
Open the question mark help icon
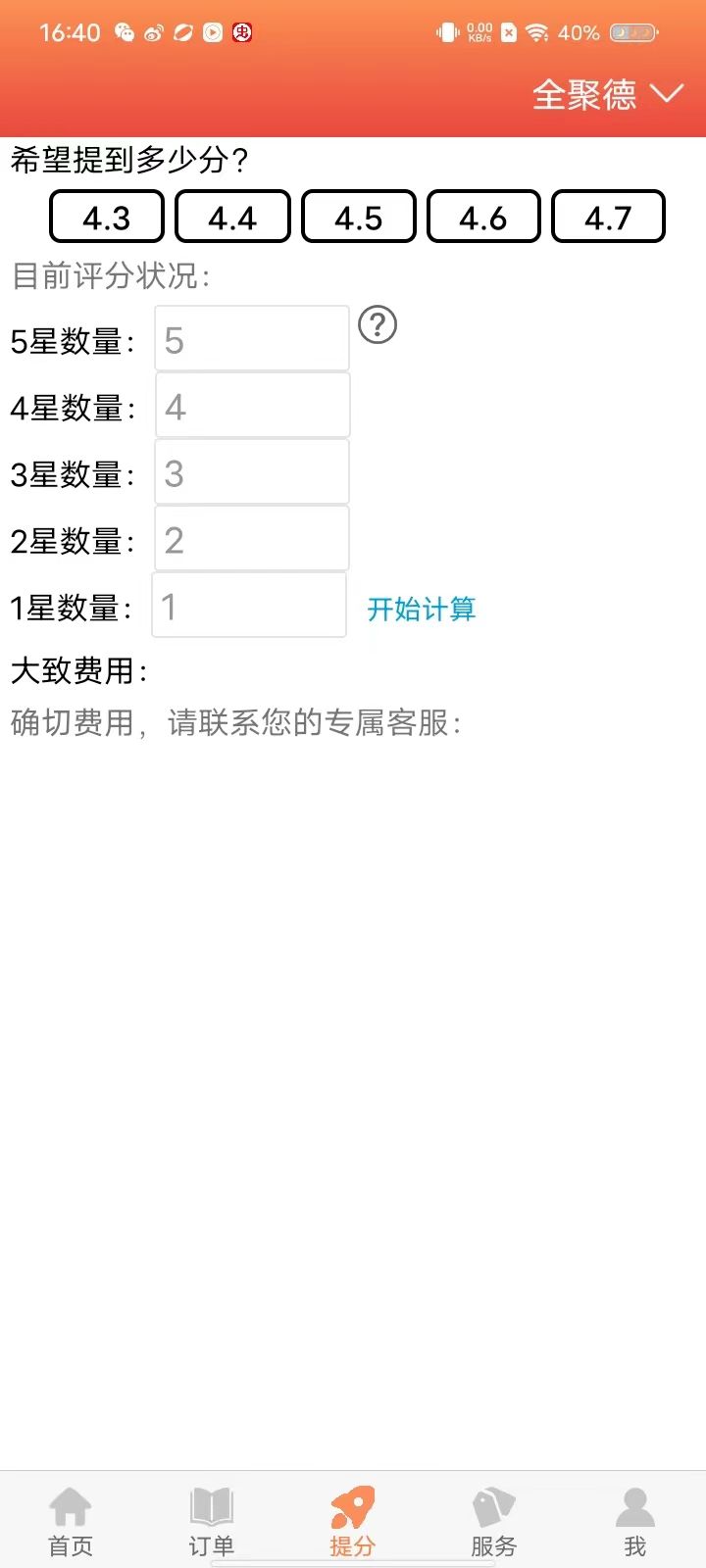click(378, 324)
